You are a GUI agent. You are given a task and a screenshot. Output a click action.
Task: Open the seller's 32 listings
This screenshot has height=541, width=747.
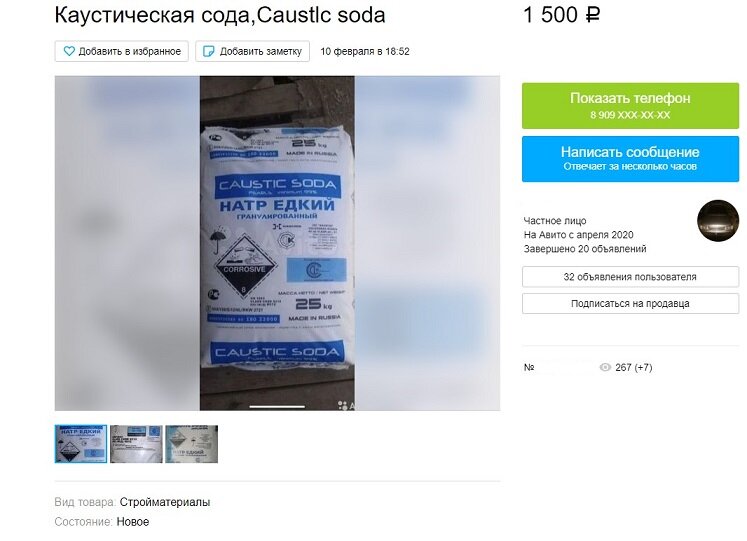tap(630, 277)
